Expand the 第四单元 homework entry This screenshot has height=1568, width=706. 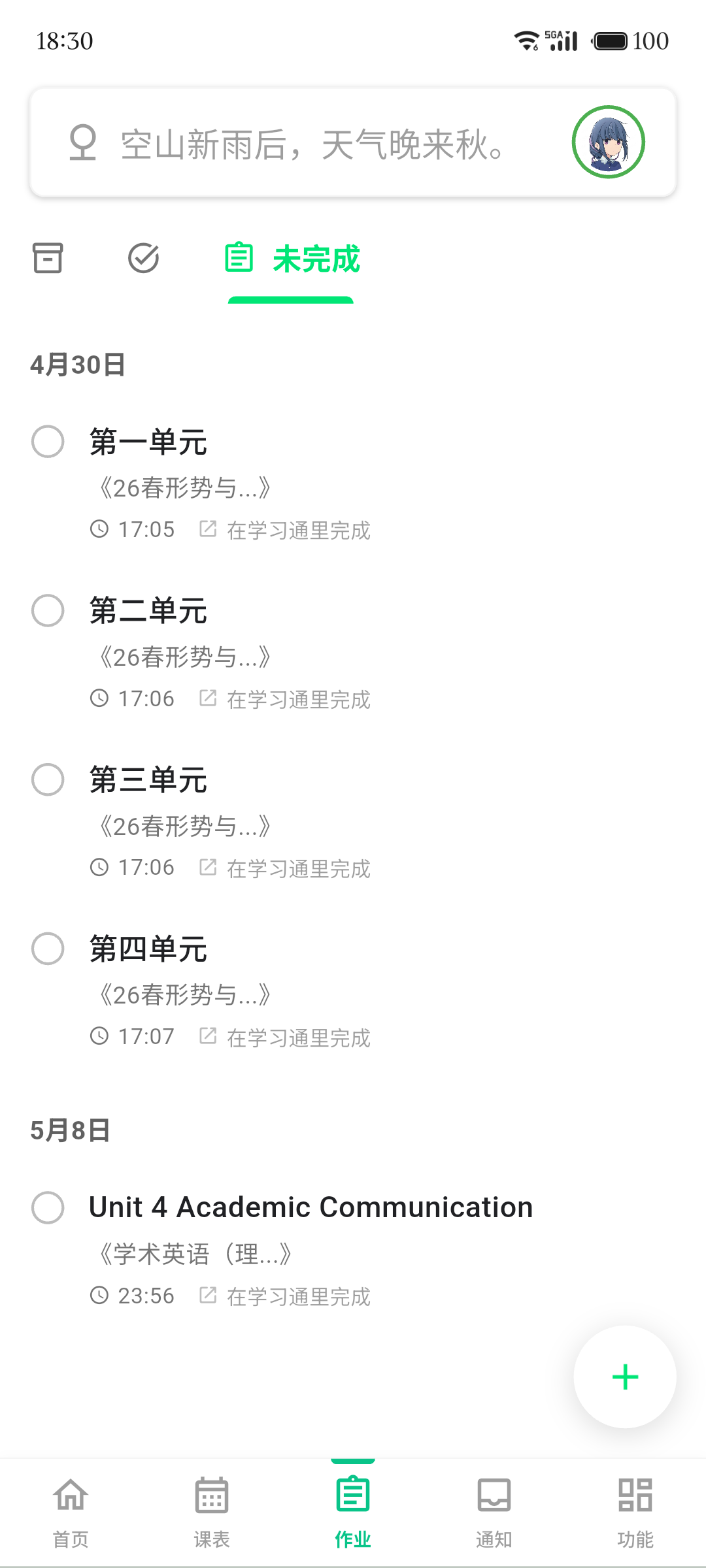[148, 950]
